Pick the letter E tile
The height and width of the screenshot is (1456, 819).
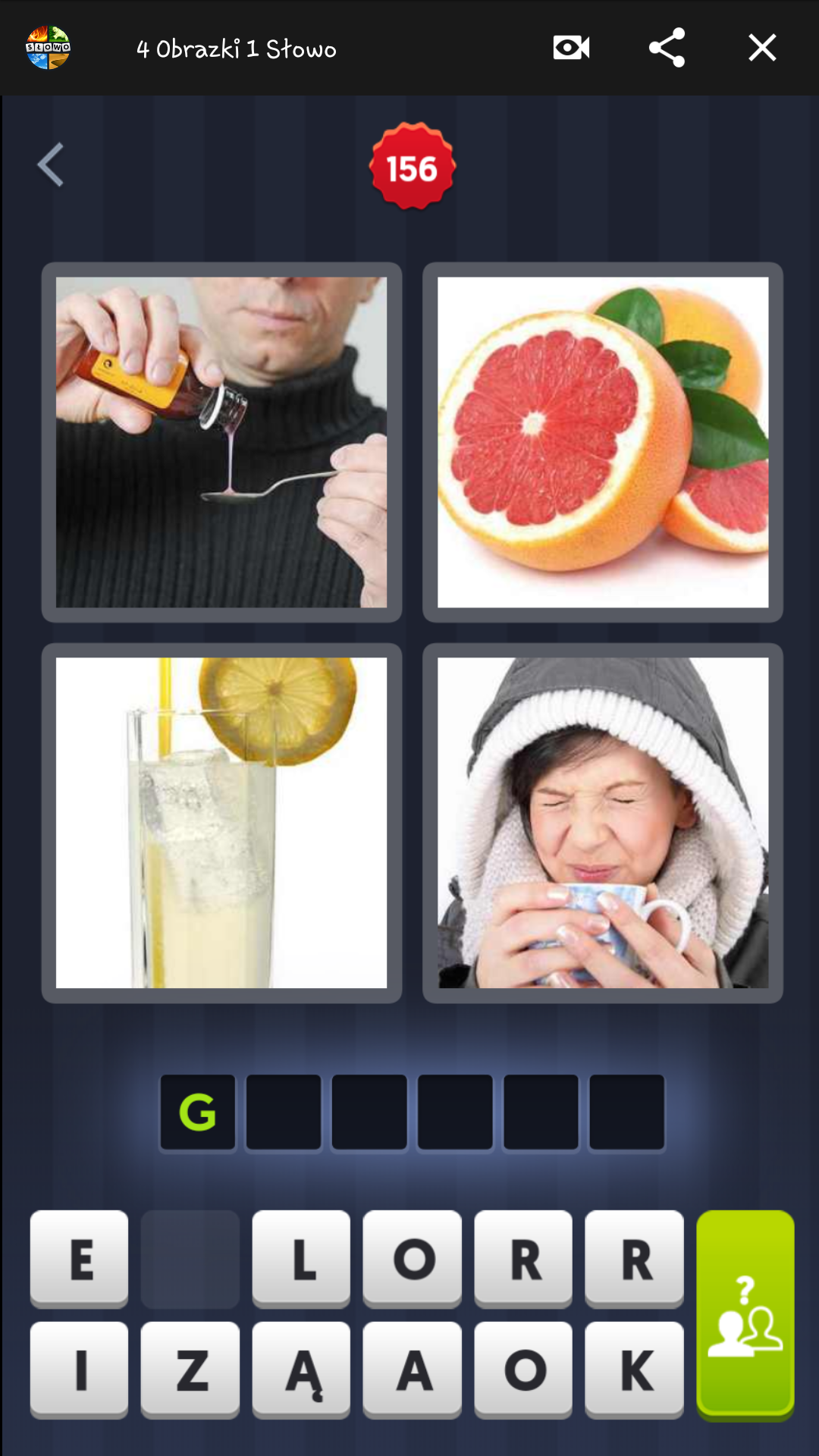point(80,1259)
